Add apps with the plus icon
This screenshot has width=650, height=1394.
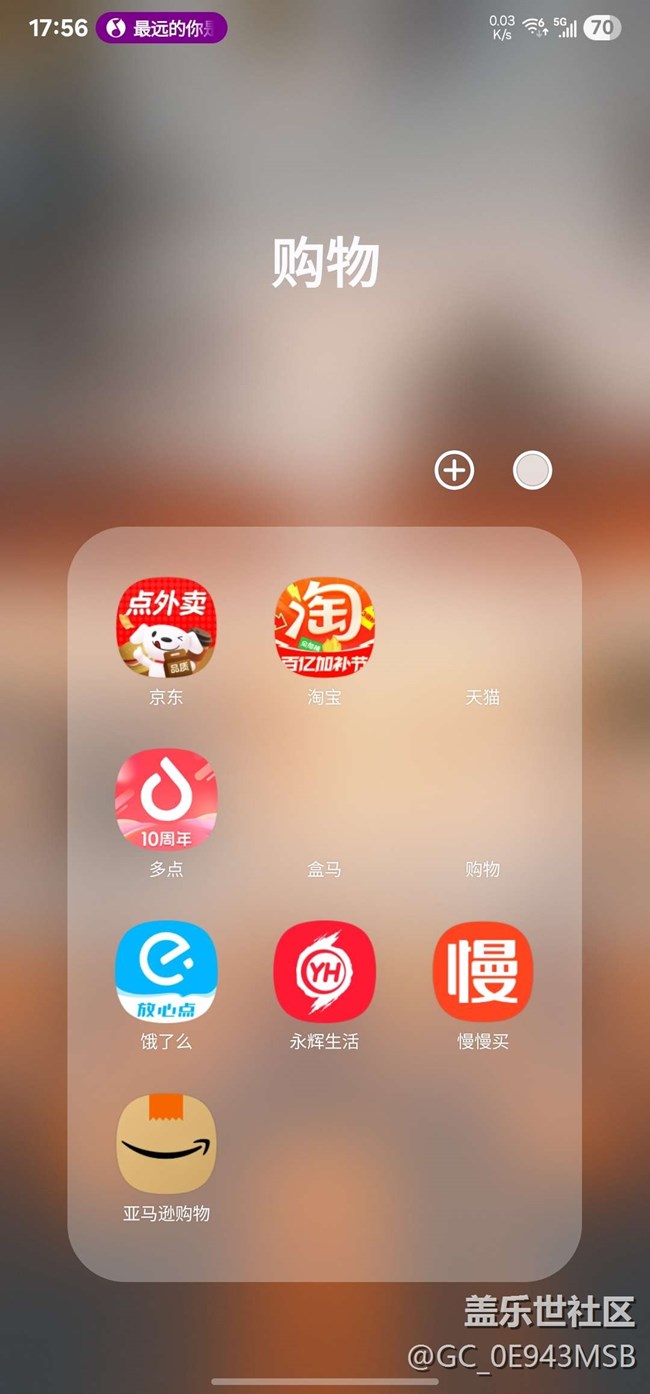(454, 470)
